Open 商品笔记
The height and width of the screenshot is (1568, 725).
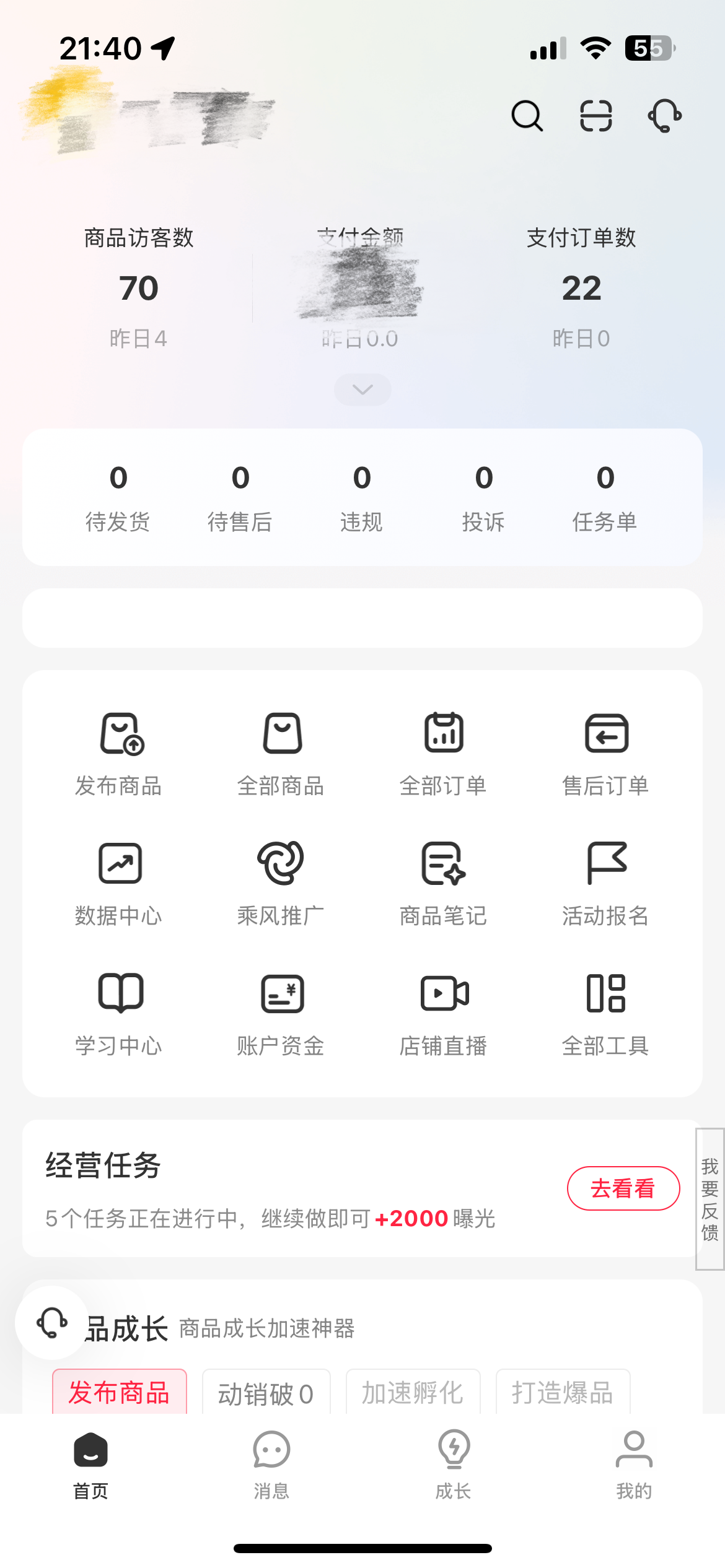coord(444,884)
